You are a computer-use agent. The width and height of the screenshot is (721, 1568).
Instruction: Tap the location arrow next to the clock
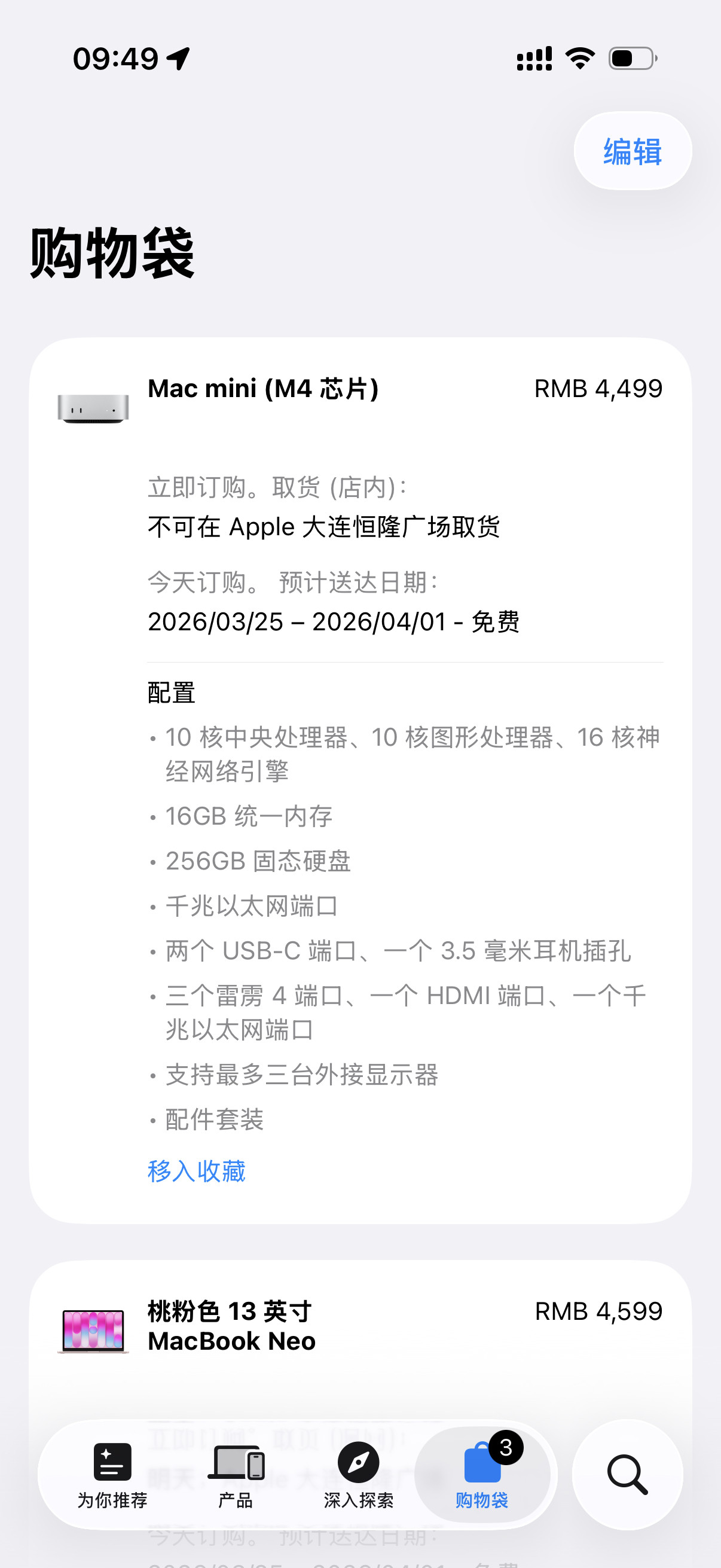pyautogui.click(x=176, y=57)
